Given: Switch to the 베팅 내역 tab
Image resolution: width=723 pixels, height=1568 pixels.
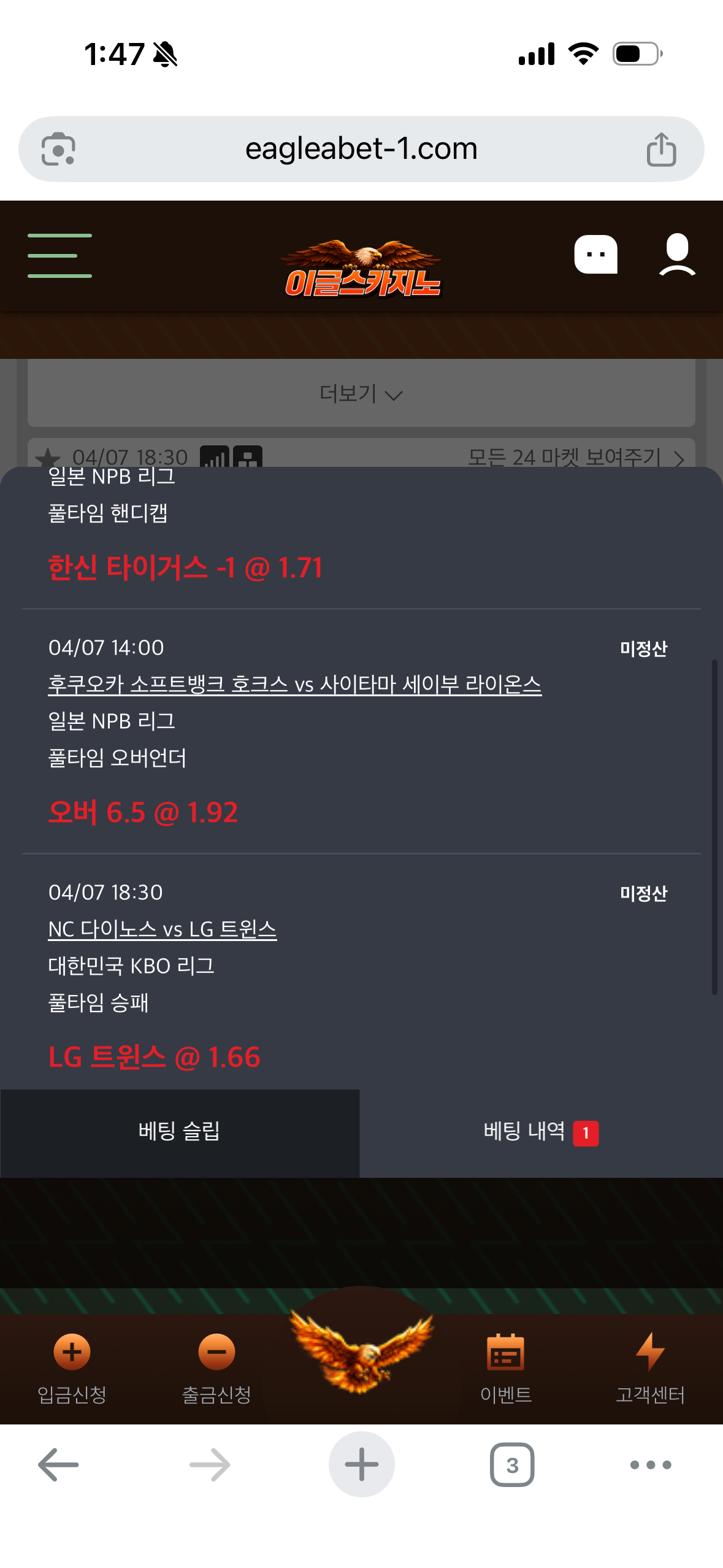Looking at the screenshot, I should 540,1131.
